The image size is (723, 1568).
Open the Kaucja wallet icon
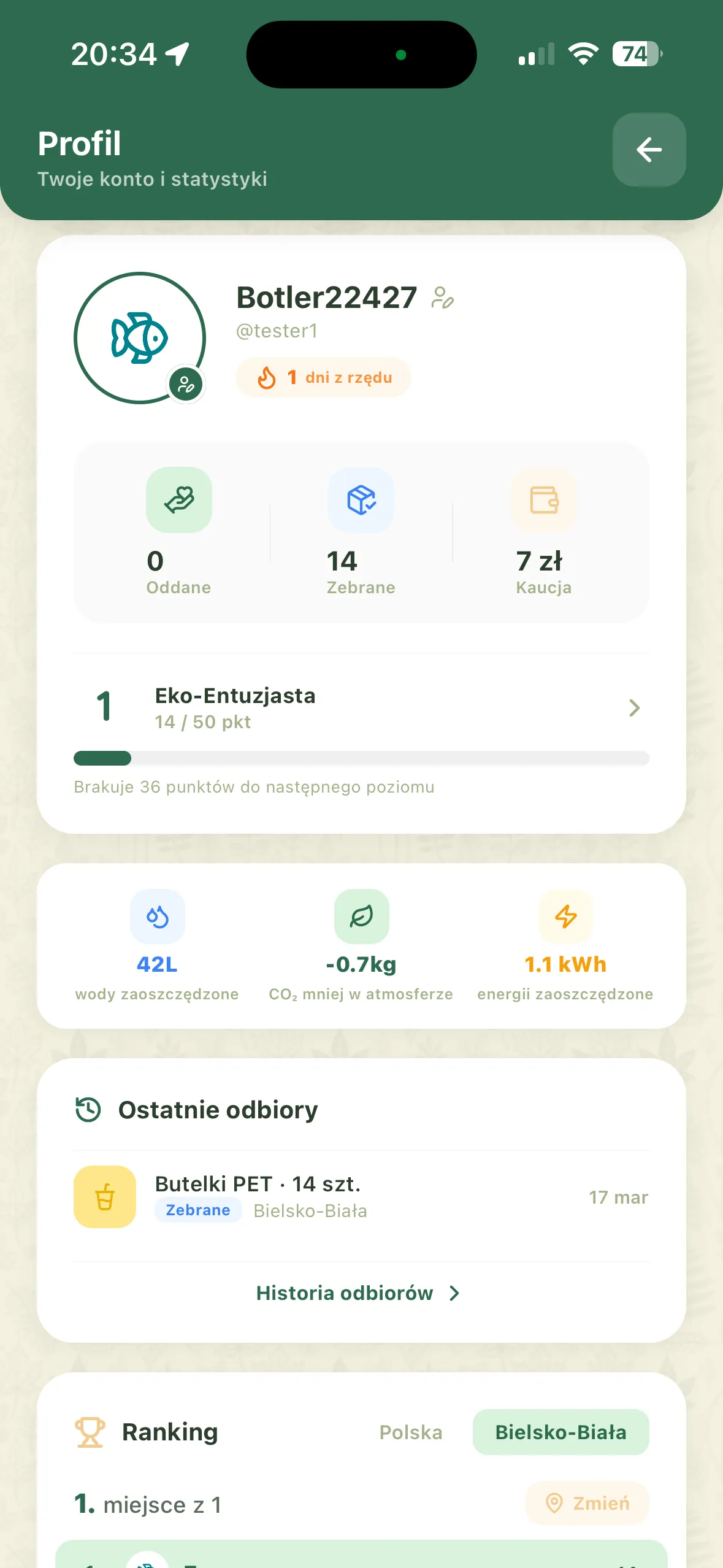click(x=543, y=499)
